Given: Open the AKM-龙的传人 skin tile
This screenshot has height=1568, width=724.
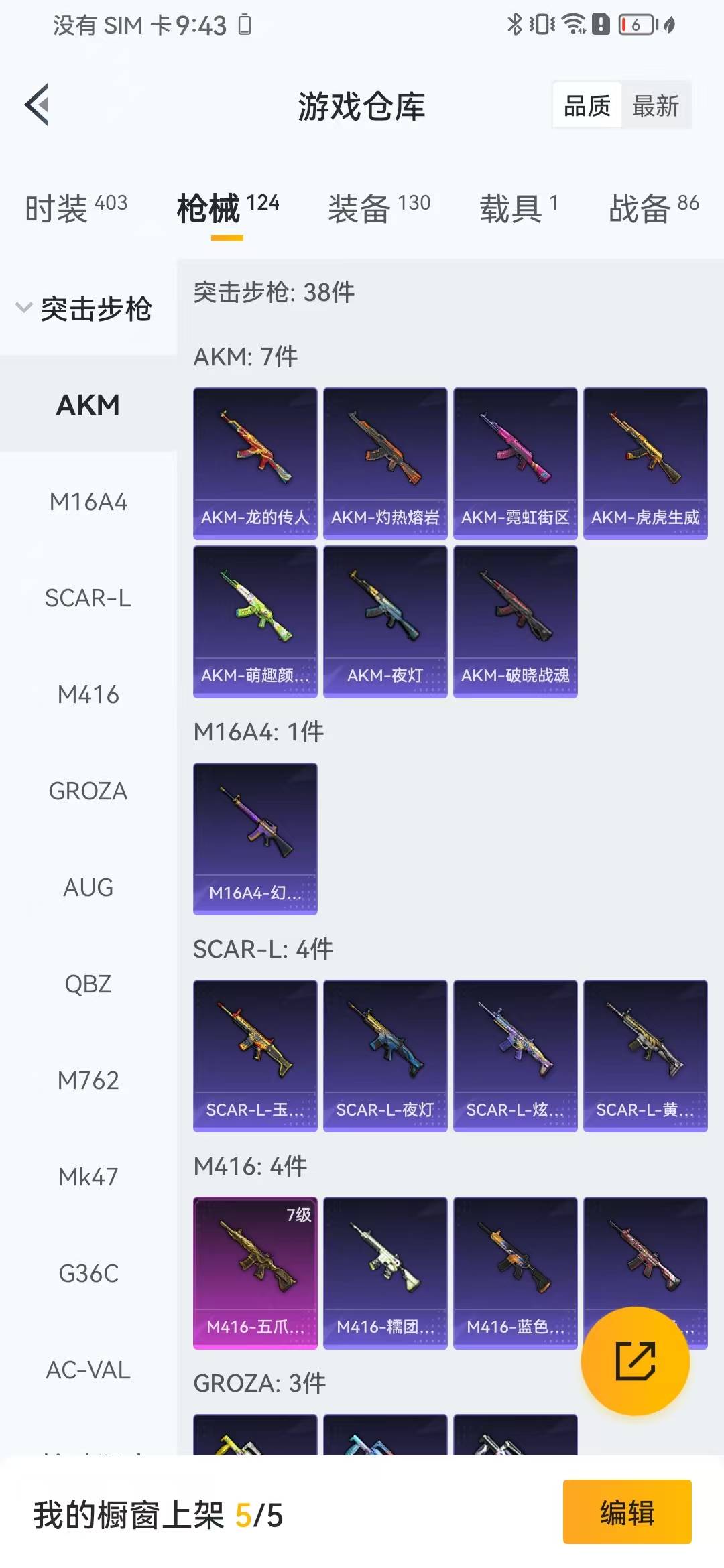Looking at the screenshot, I should 255,463.
